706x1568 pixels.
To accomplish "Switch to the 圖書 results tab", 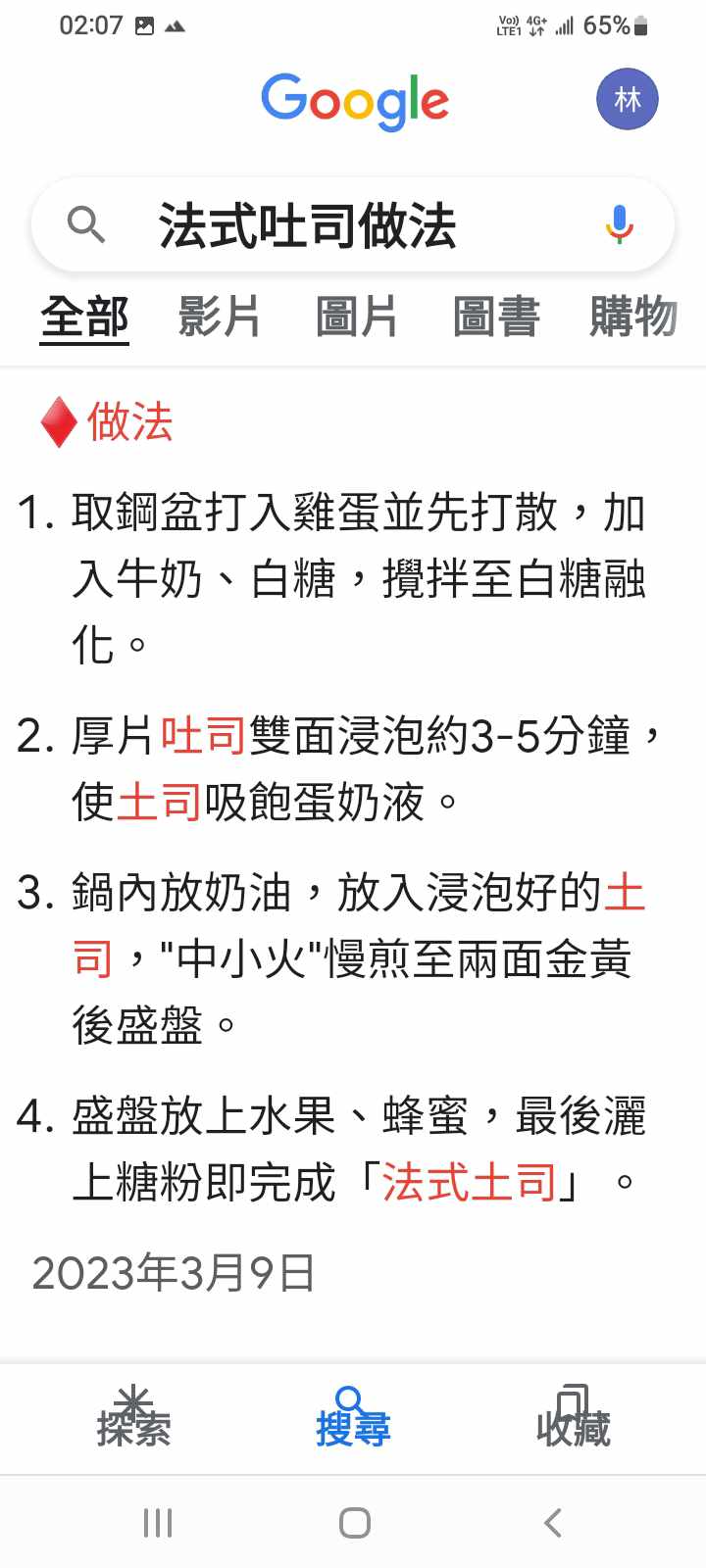I will [x=496, y=317].
